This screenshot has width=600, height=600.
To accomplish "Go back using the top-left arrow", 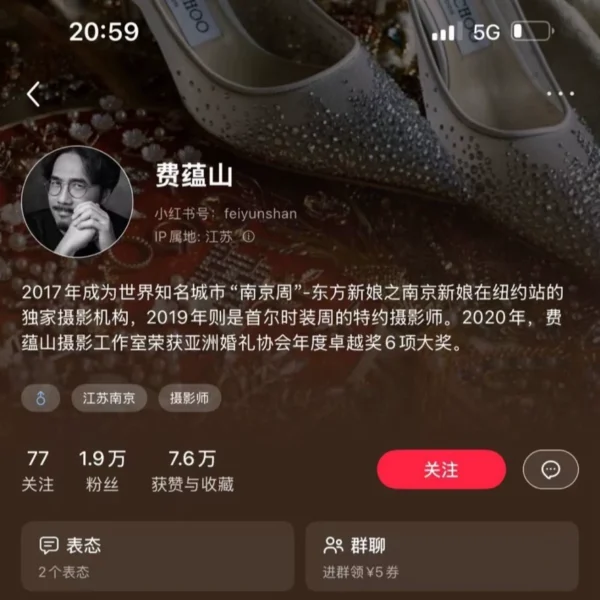I will pyautogui.click(x=34, y=95).
